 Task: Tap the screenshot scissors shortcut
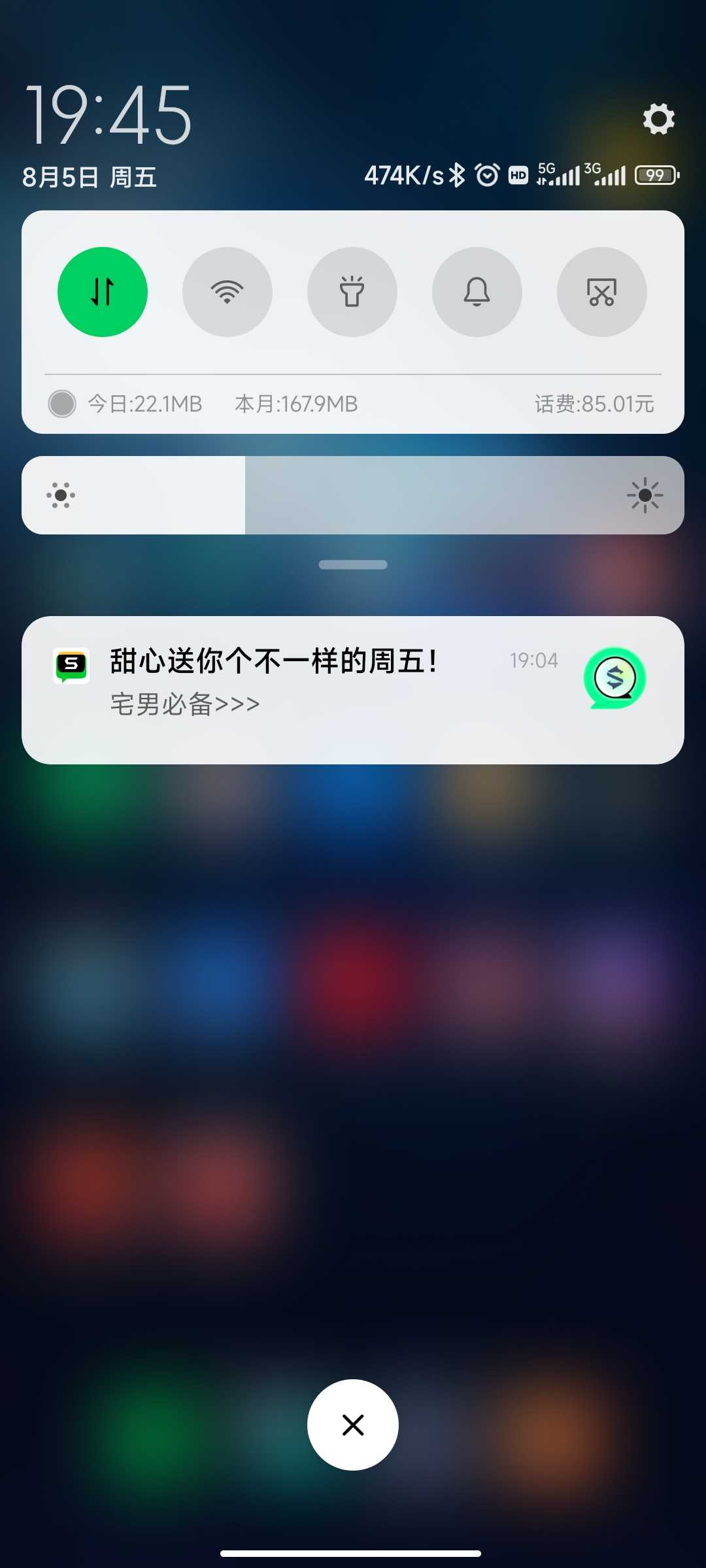point(601,292)
